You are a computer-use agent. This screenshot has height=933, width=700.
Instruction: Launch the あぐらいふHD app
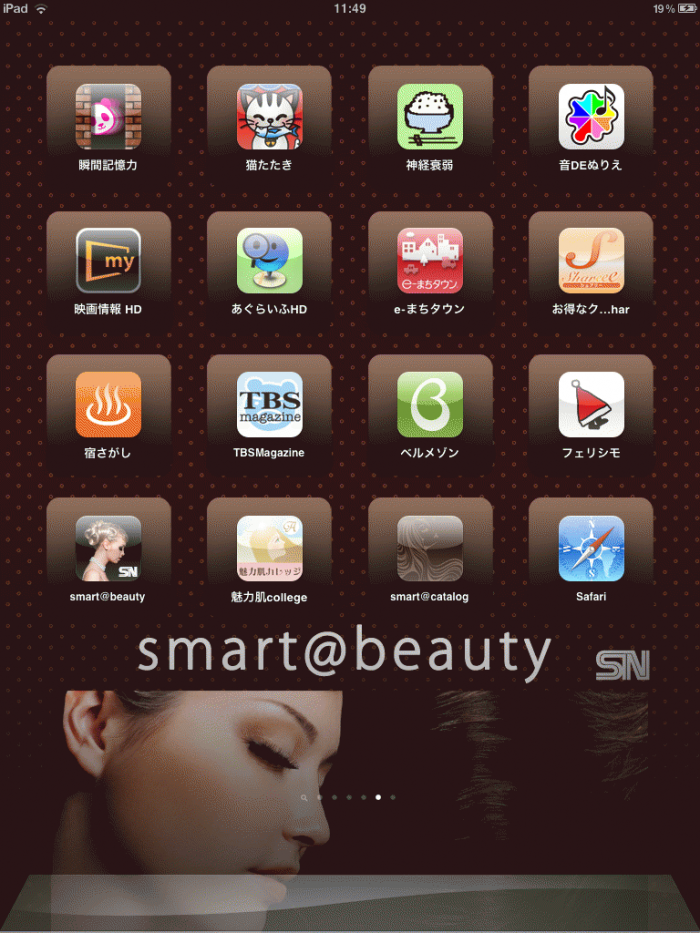269,261
